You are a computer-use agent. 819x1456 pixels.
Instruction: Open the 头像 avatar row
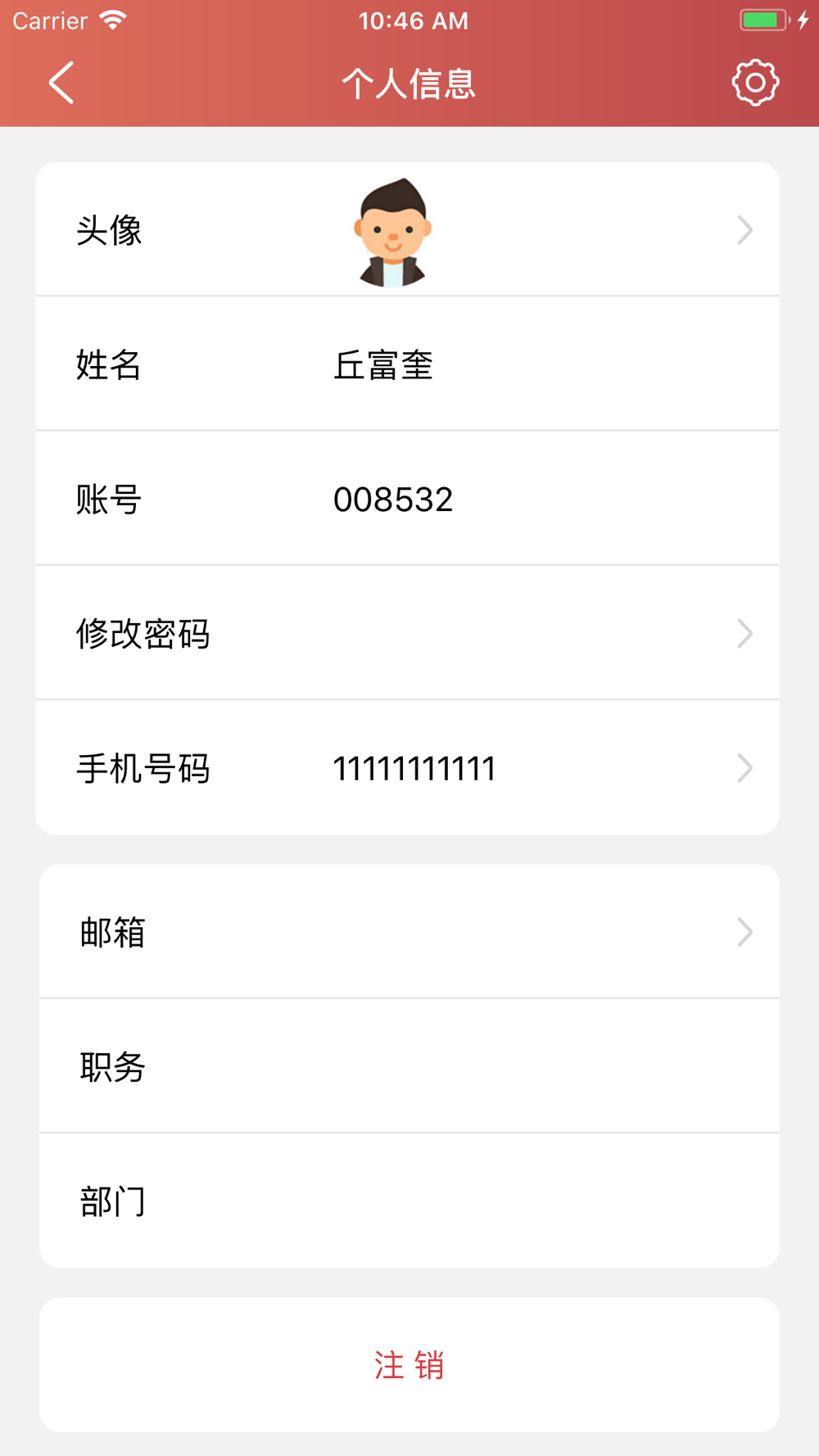pos(407,229)
